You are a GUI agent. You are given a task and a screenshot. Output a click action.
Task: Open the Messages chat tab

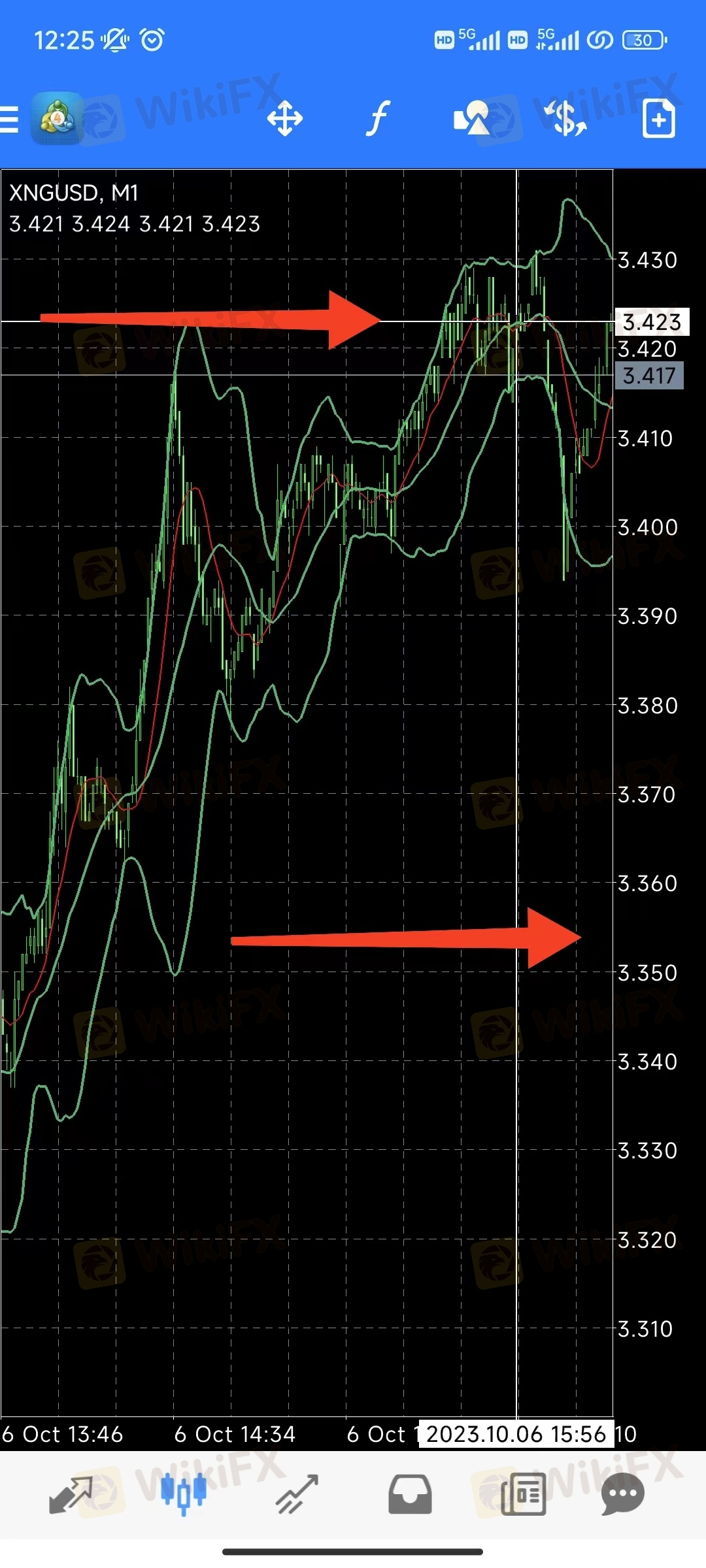point(623,1494)
